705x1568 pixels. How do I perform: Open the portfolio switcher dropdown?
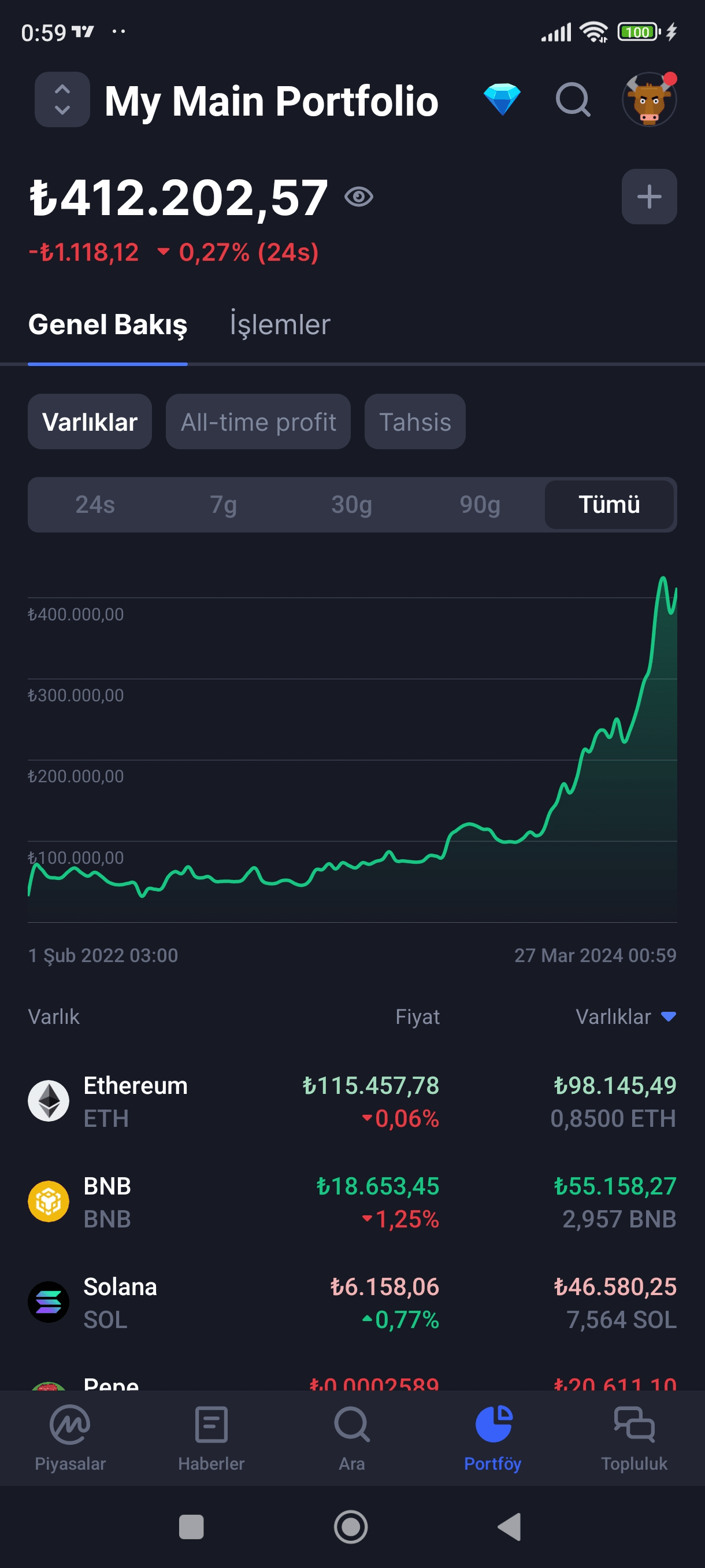click(62, 100)
